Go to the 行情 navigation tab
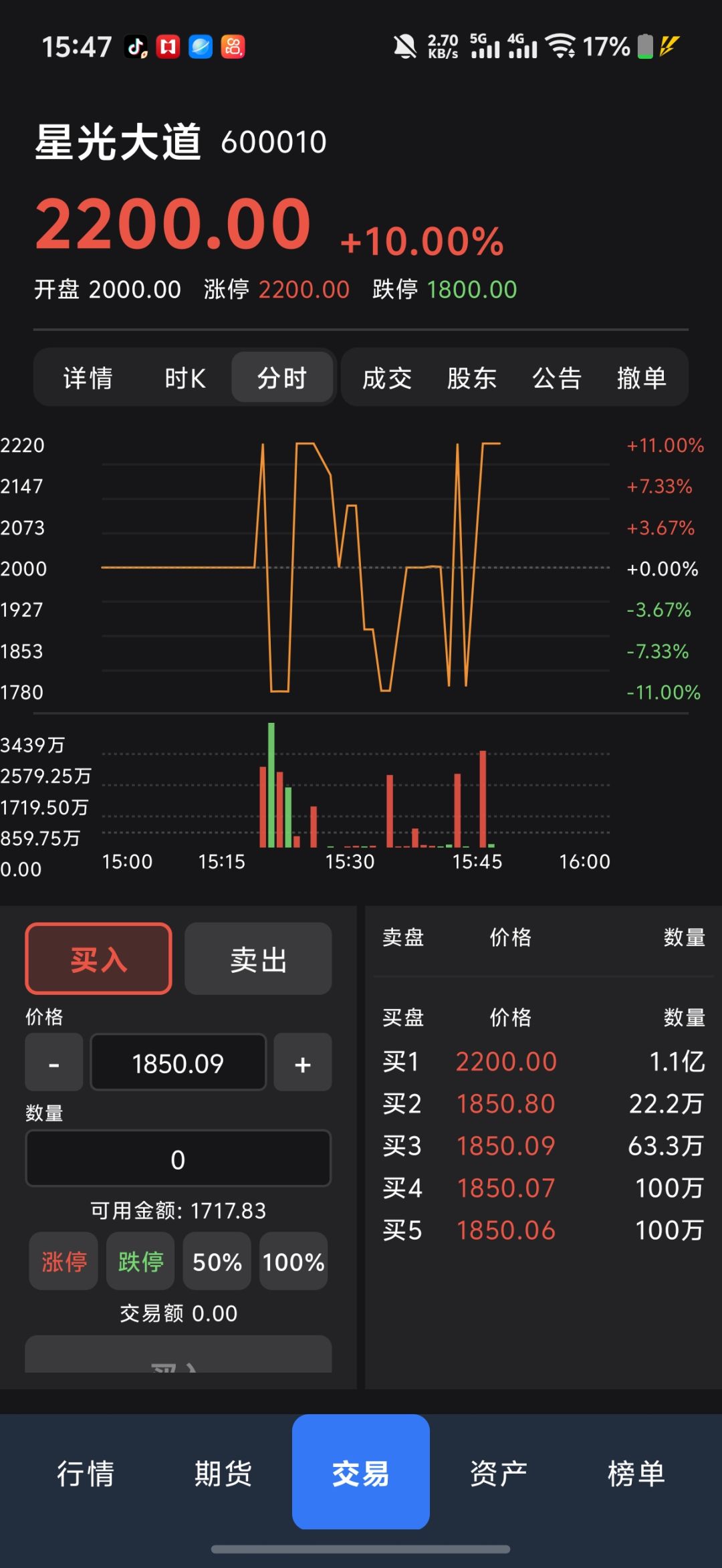 pos(86,1473)
